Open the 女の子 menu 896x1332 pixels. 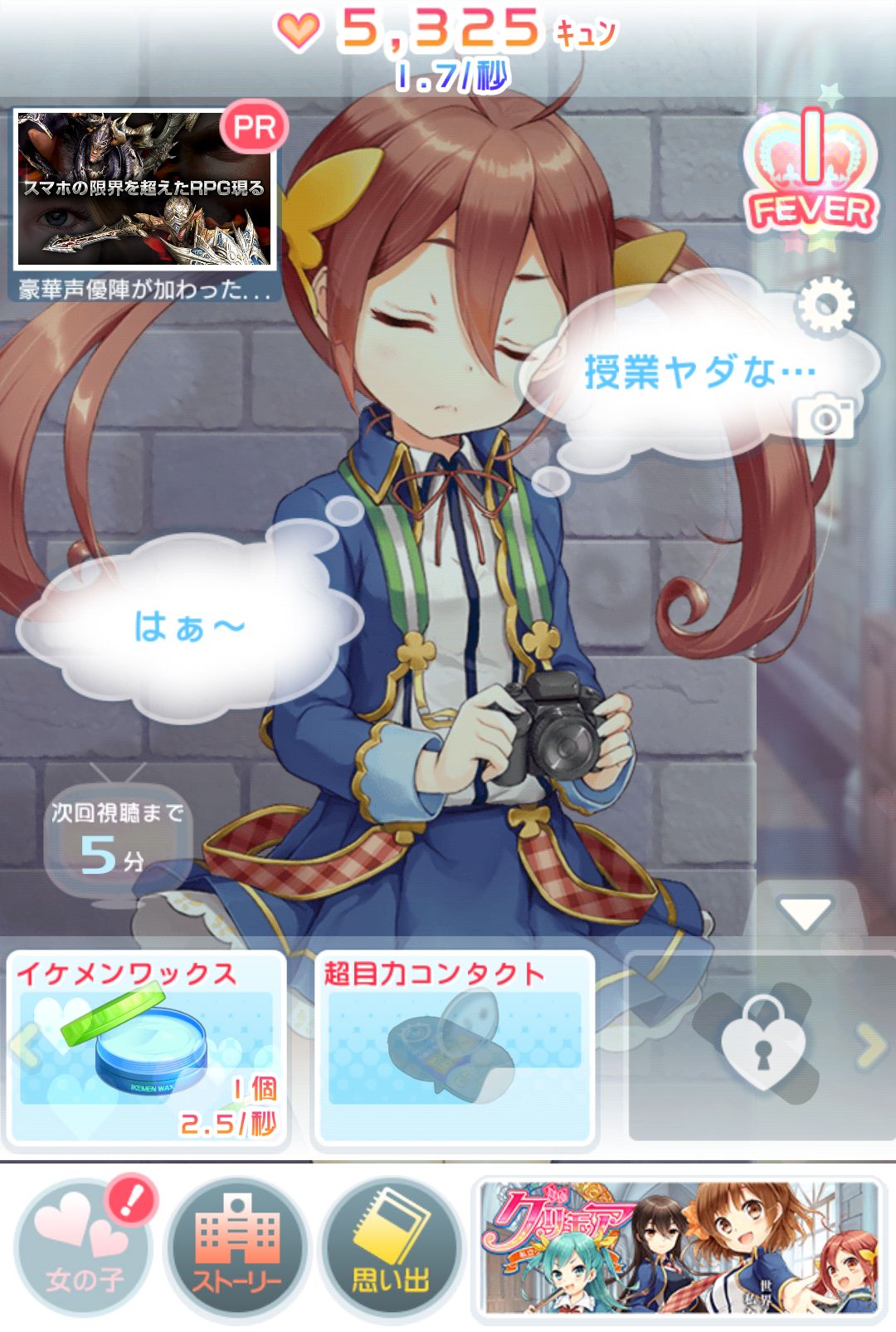pyautogui.click(x=85, y=1247)
